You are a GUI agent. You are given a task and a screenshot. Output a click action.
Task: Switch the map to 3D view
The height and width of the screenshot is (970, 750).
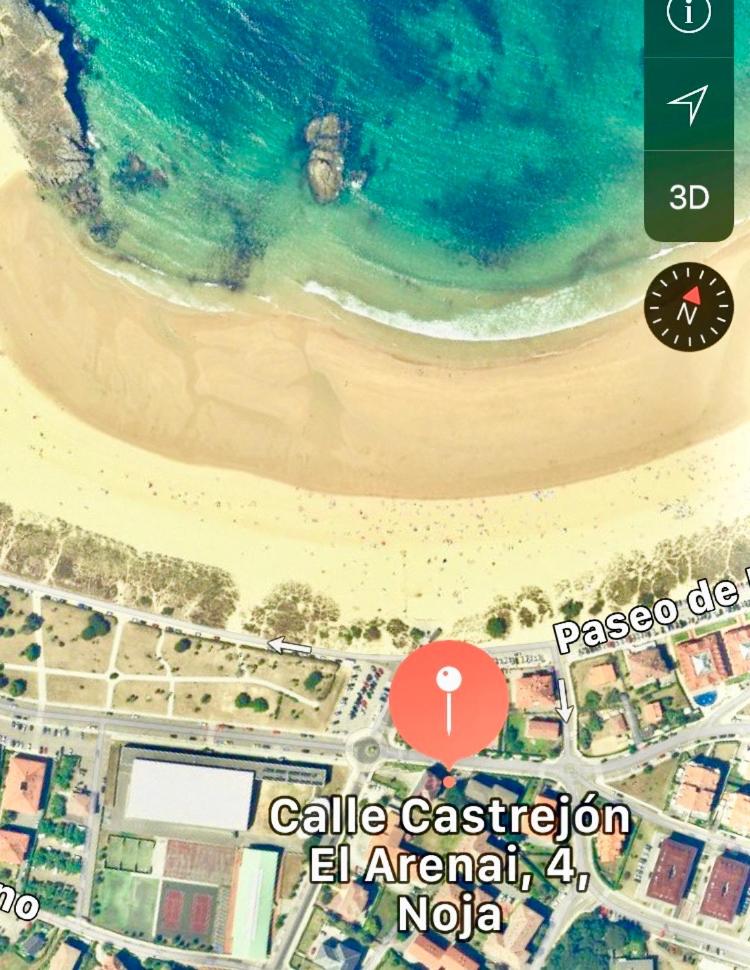click(x=688, y=197)
